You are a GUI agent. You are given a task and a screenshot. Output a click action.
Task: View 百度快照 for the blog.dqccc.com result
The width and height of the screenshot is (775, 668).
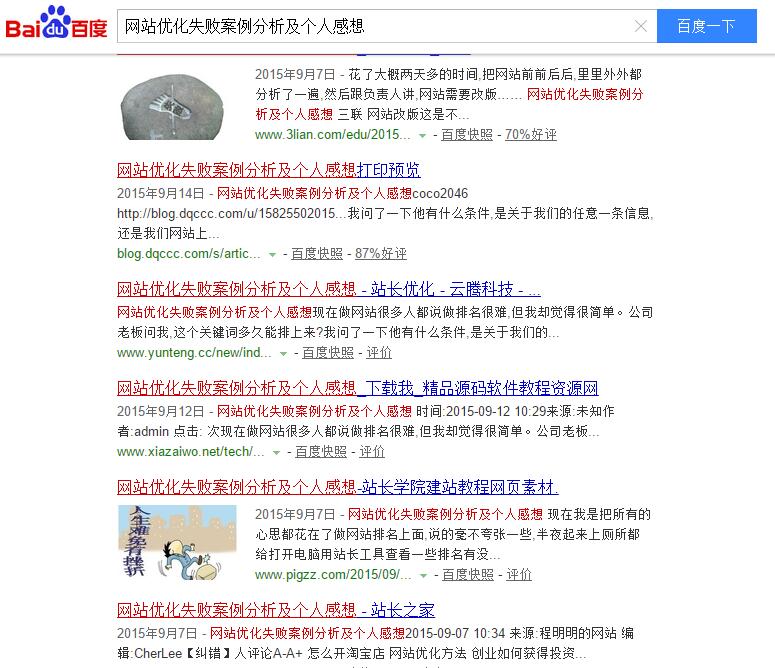(x=317, y=254)
